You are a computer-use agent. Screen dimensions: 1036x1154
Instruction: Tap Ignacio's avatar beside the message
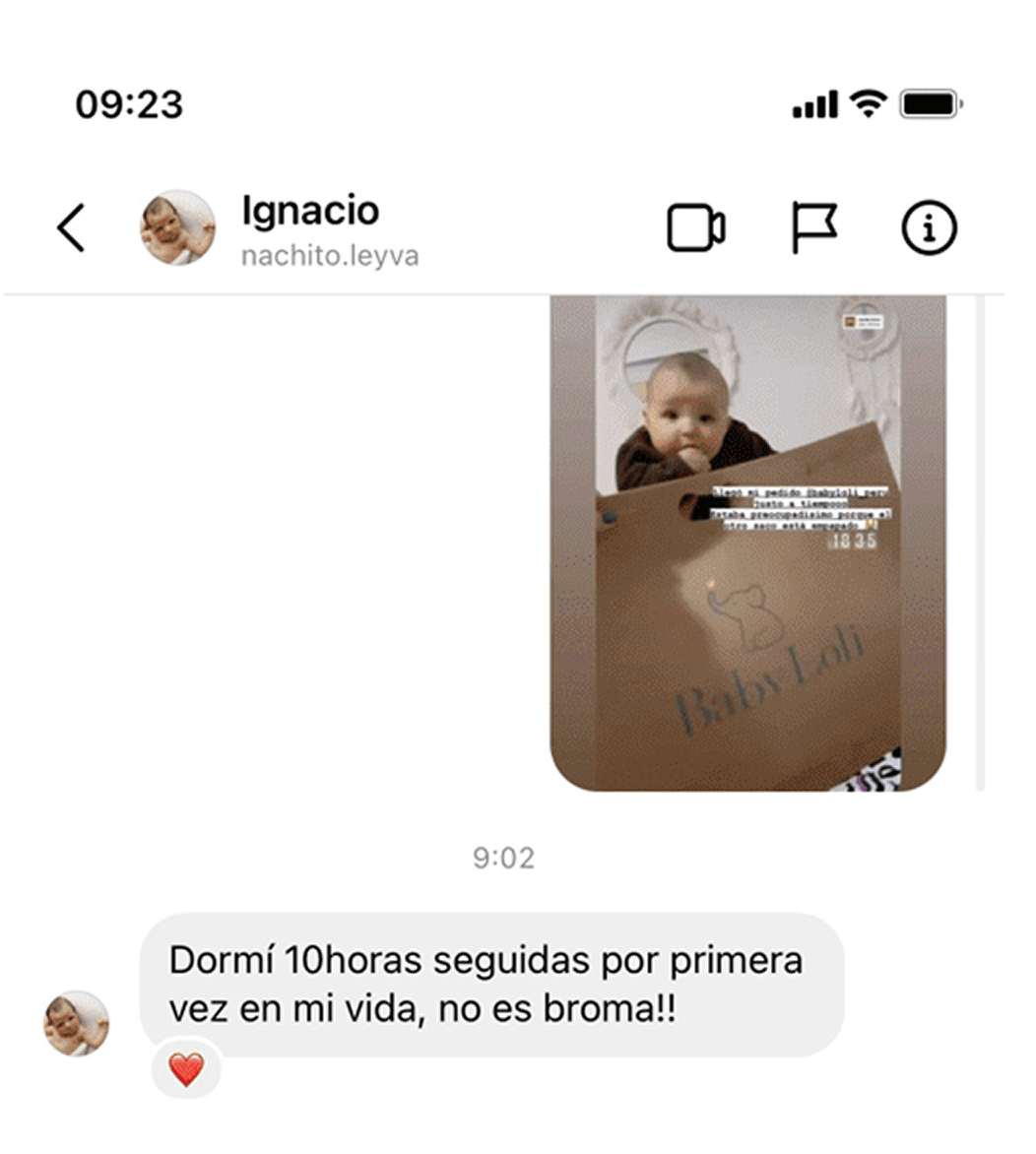[77, 1023]
